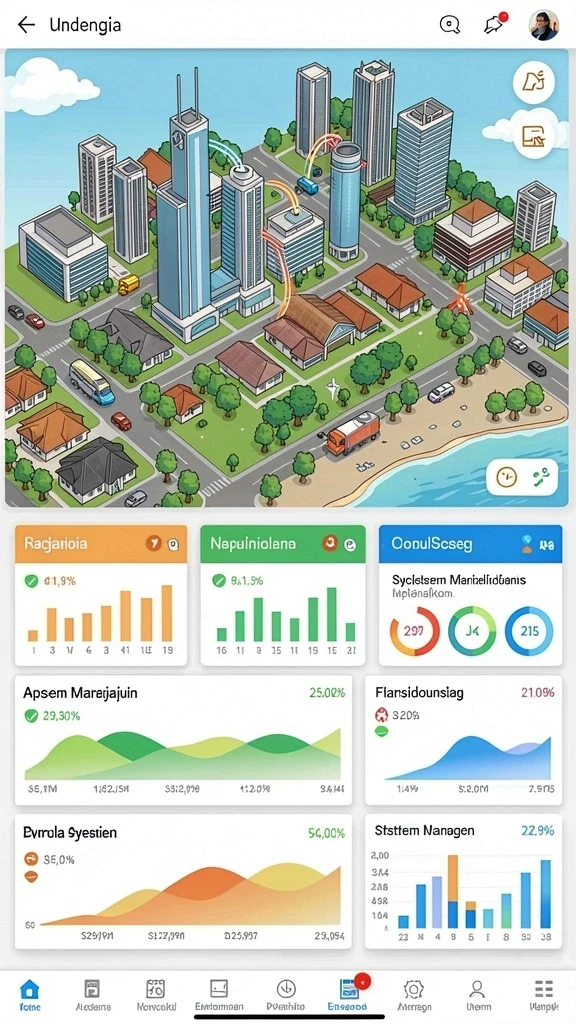Open the search icon in the top bar
This screenshot has height=1024, width=576.
pyautogui.click(x=449, y=25)
